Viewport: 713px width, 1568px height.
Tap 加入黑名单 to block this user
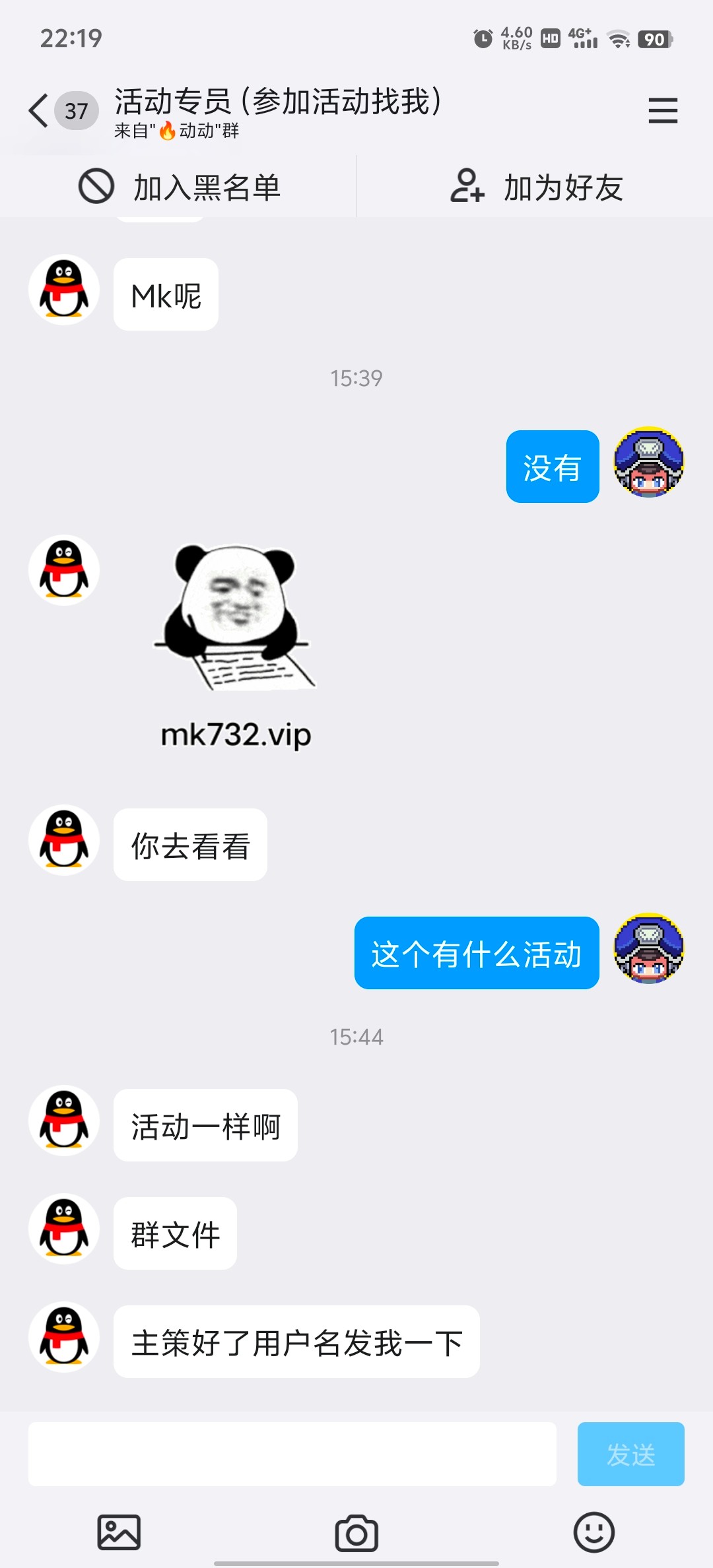pyautogui.click(x=179, y=187)
